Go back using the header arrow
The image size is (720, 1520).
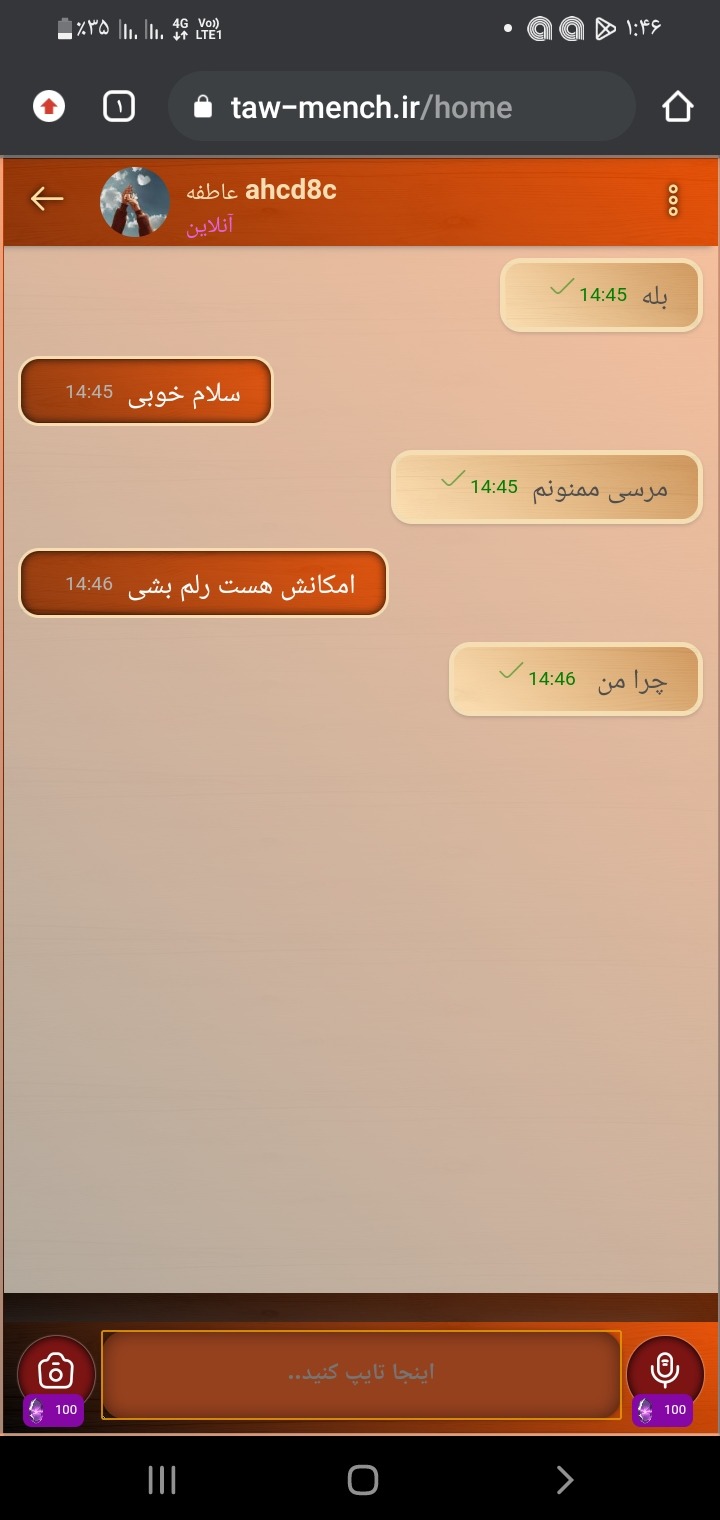pyautogui.click(x=46, y=199)
